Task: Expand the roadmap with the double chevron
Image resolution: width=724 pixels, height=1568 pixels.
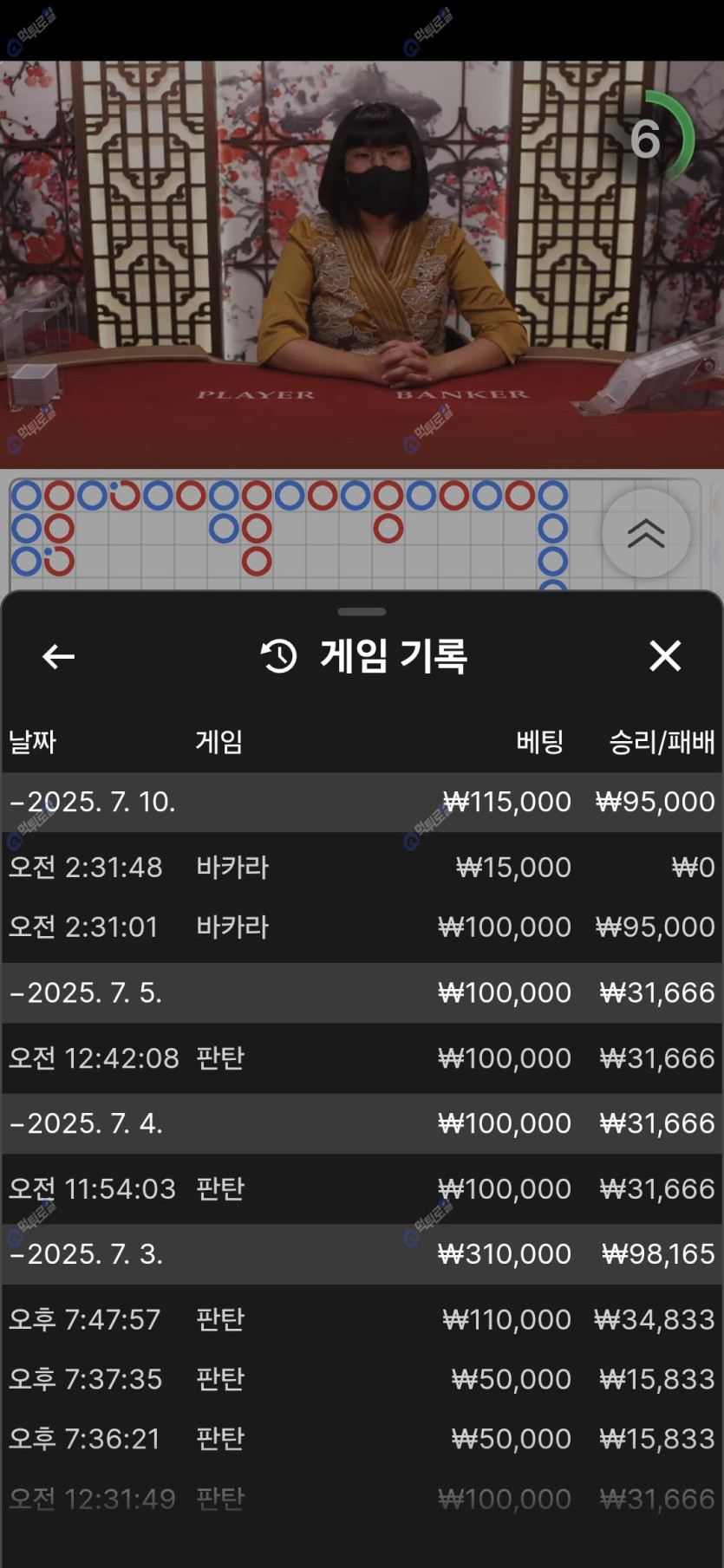Action: pos(646,533)
